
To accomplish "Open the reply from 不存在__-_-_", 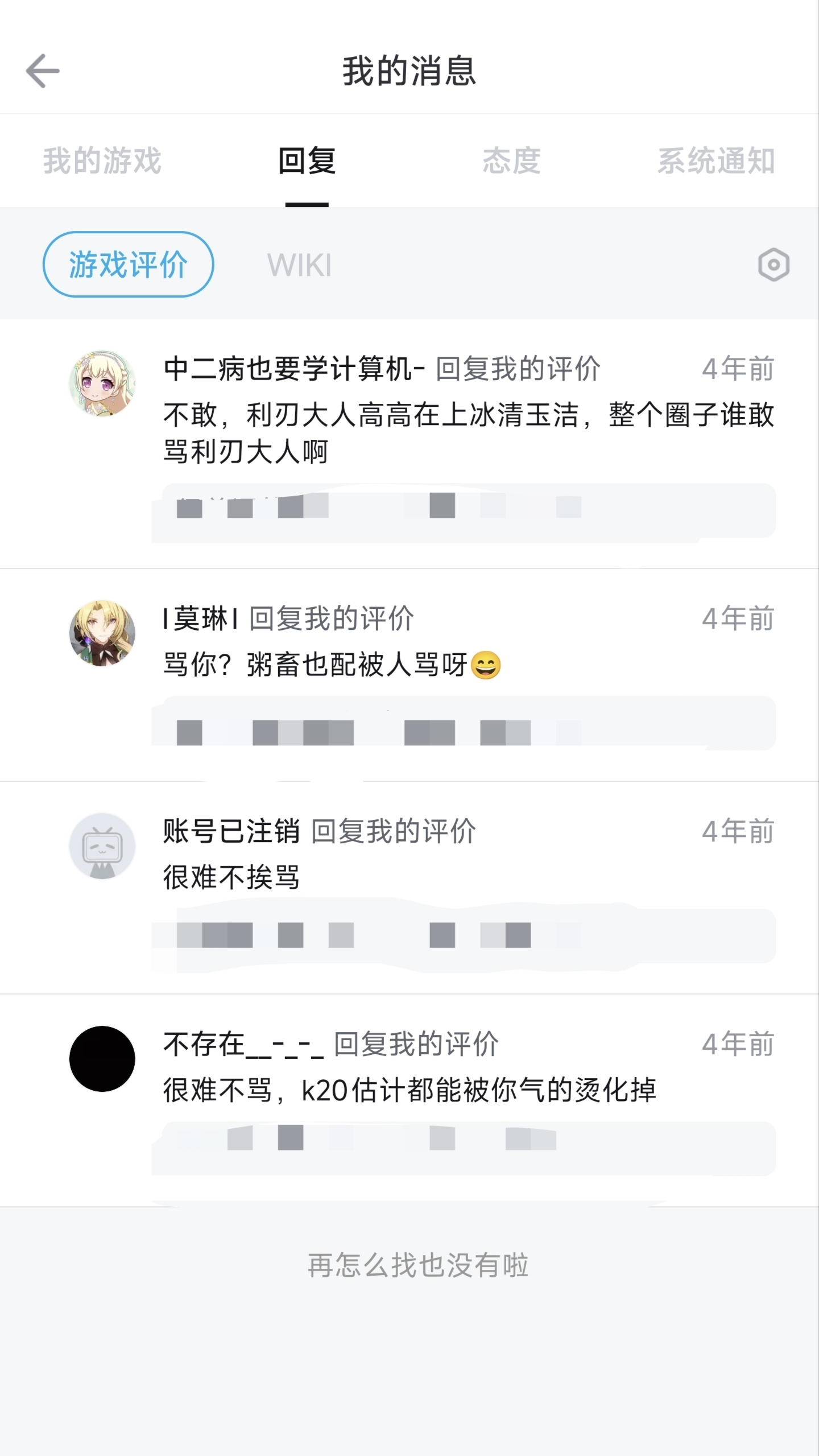I will tap(409, 1100).
